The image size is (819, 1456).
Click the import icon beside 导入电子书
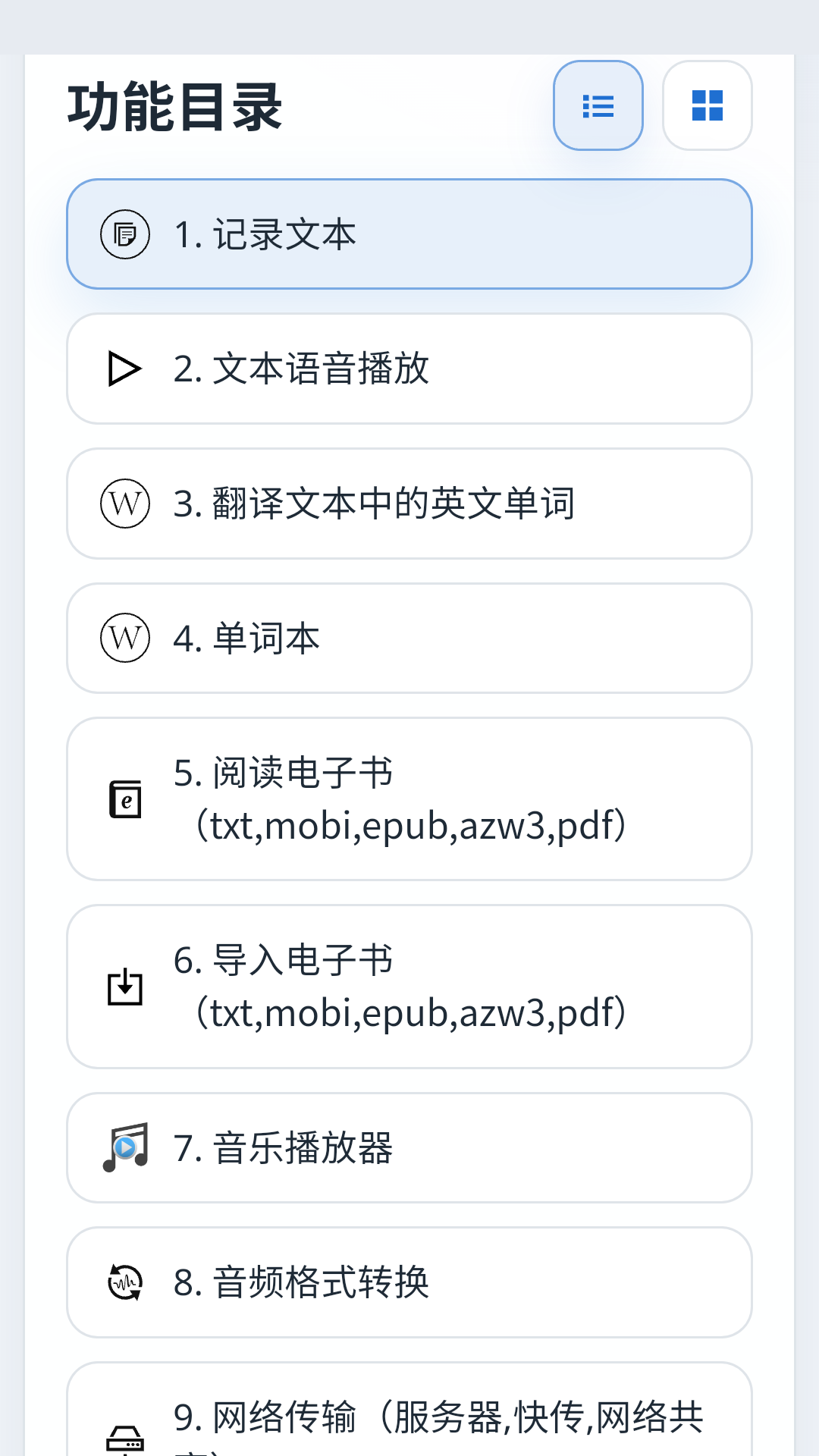pyautogui.click(x=124, y=986)
